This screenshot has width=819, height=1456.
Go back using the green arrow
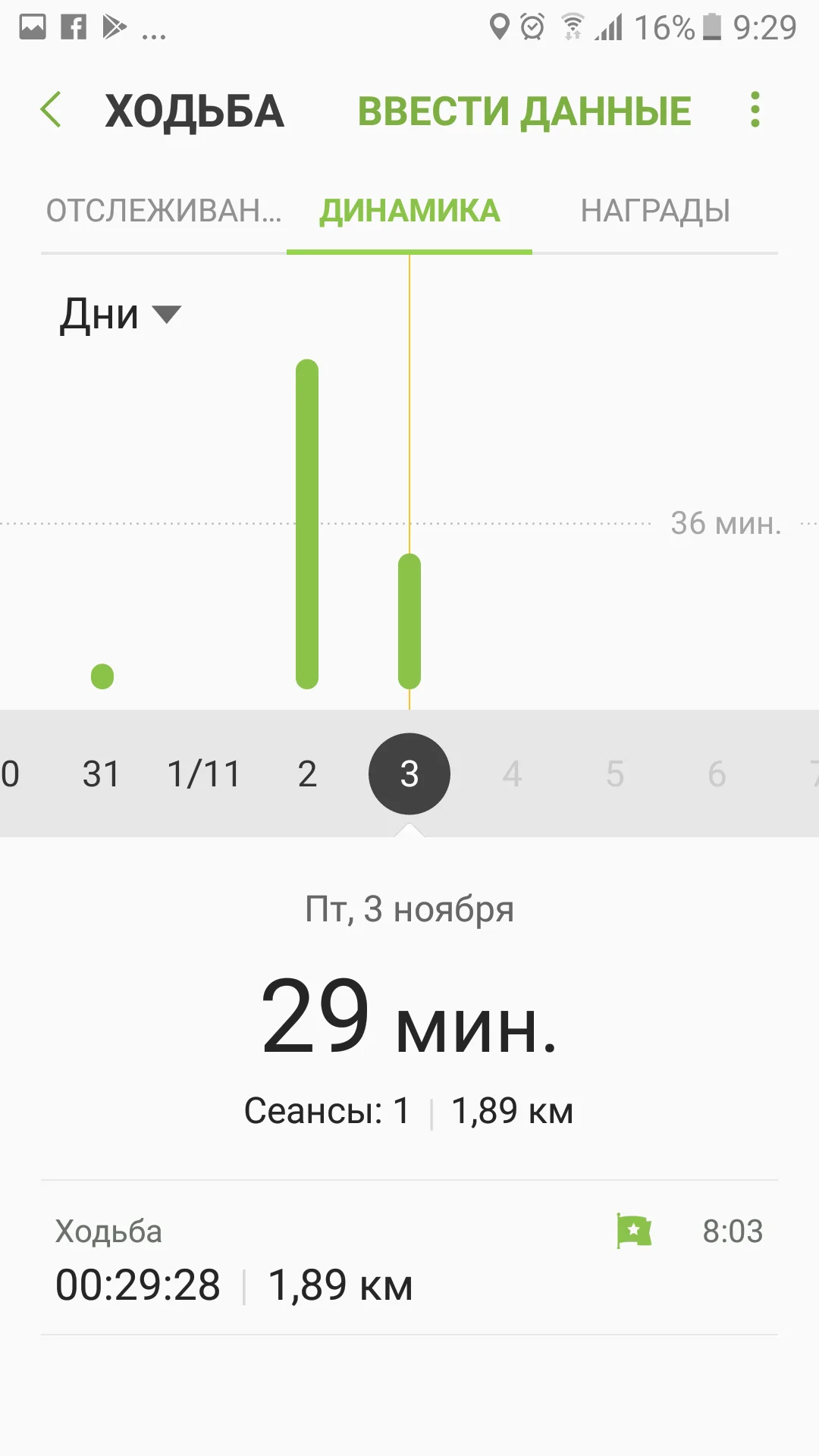51,110
